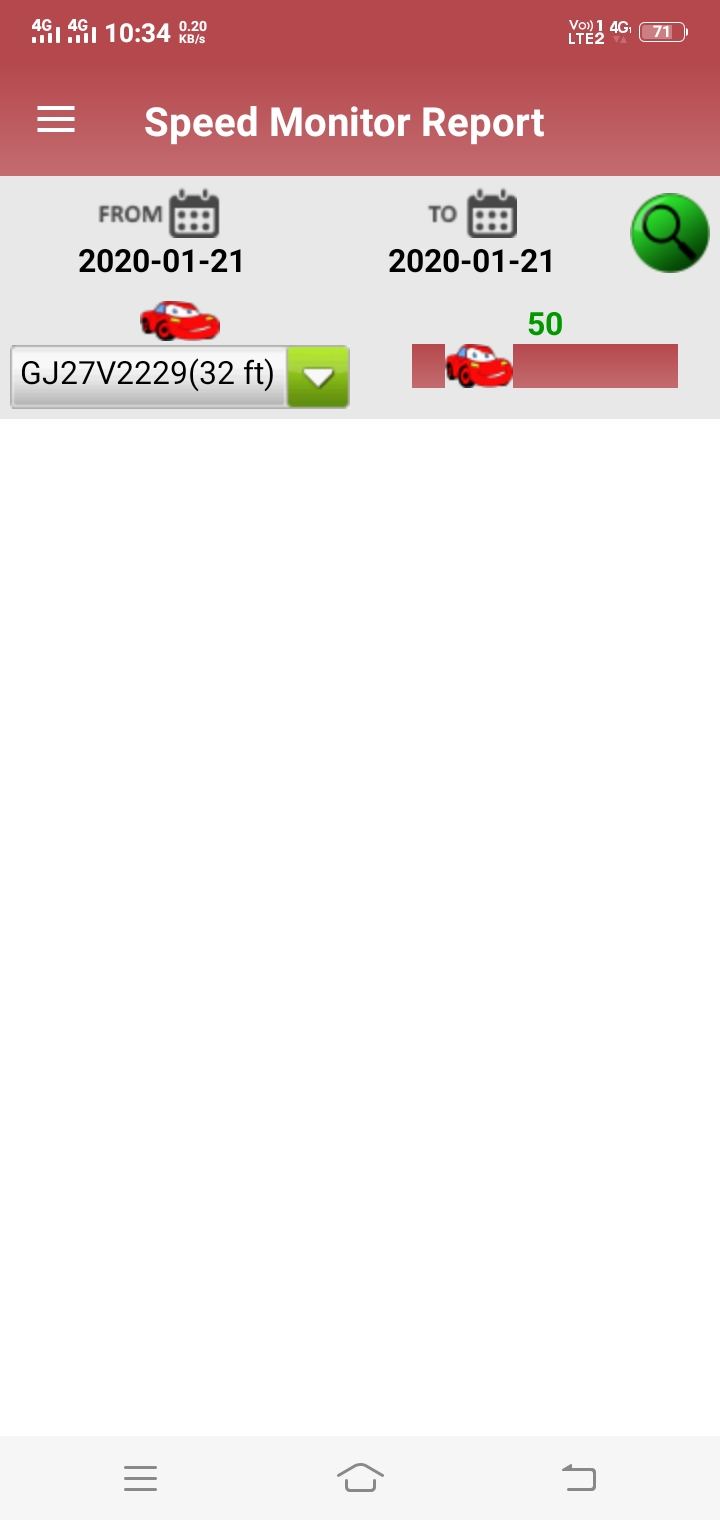Pick the FROM date 2020-01-21

(161, 261)
